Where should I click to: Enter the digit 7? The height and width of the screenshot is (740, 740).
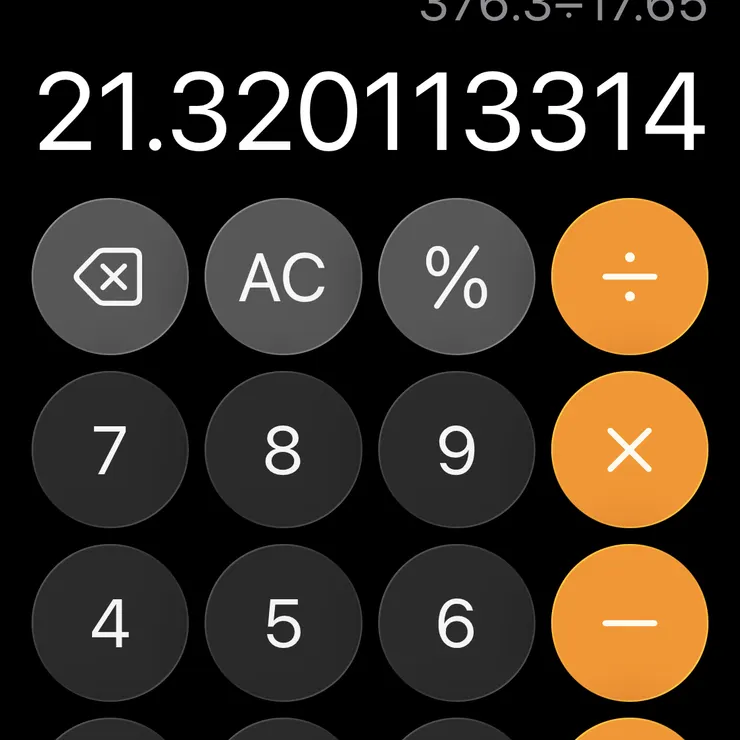point(110,450)
